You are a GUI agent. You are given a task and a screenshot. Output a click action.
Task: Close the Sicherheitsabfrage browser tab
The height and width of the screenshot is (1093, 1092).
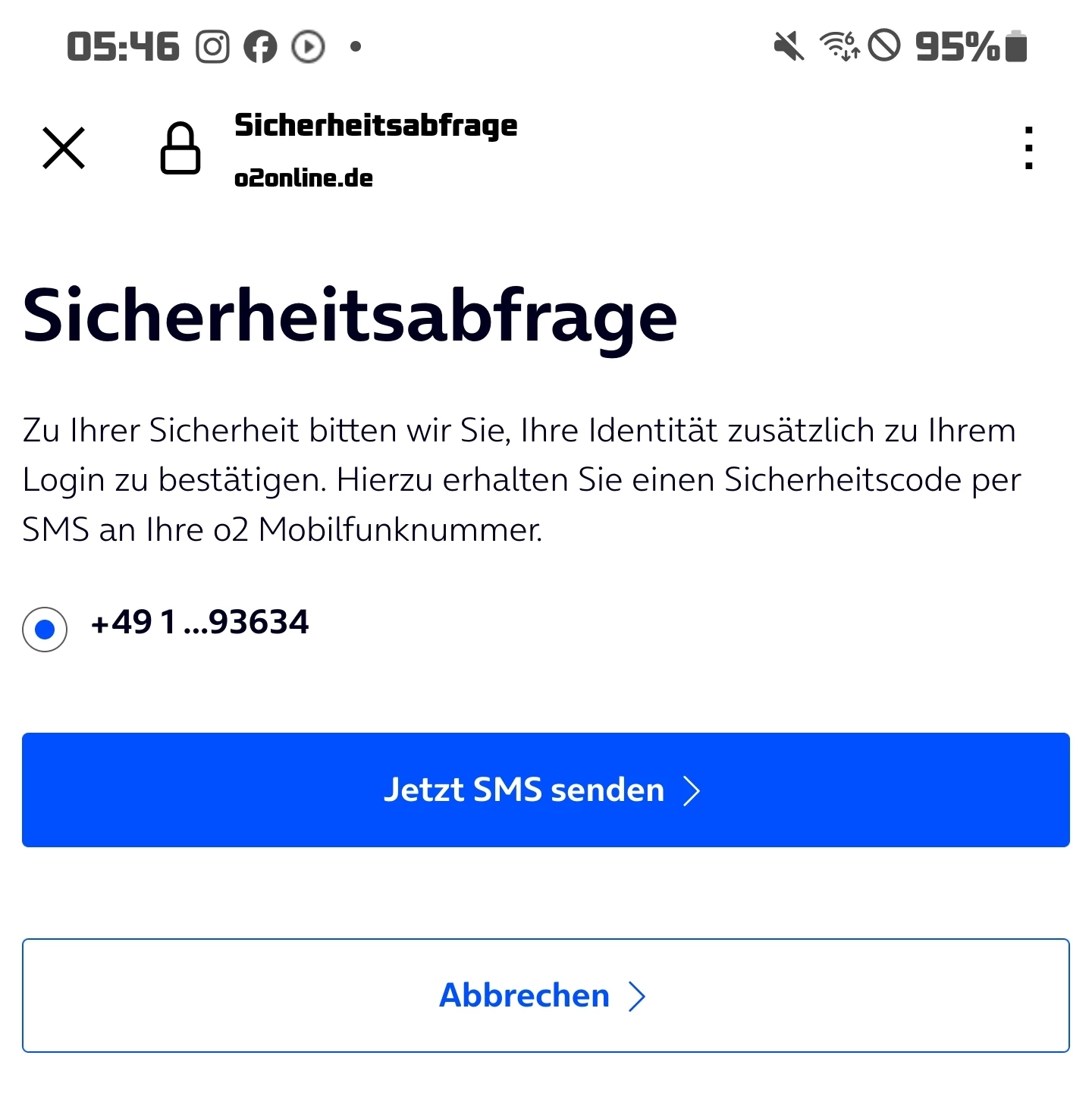pos(64,148)
